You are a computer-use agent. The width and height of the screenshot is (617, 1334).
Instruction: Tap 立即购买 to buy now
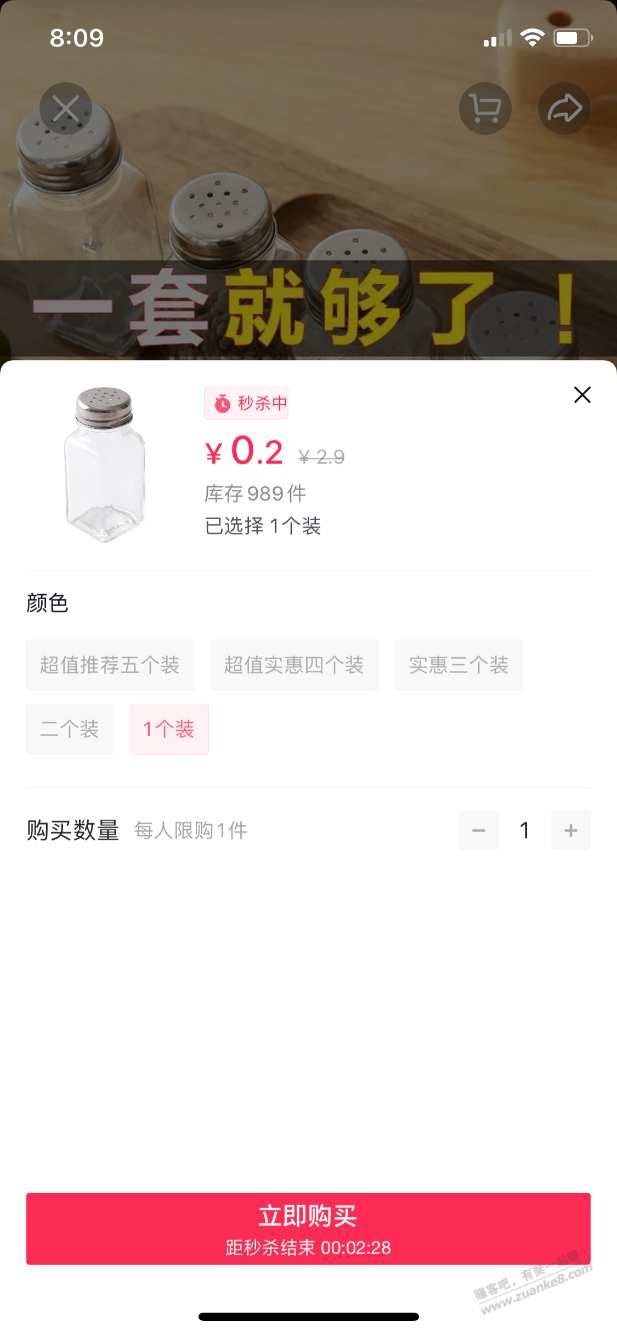tap(308, 1228)
